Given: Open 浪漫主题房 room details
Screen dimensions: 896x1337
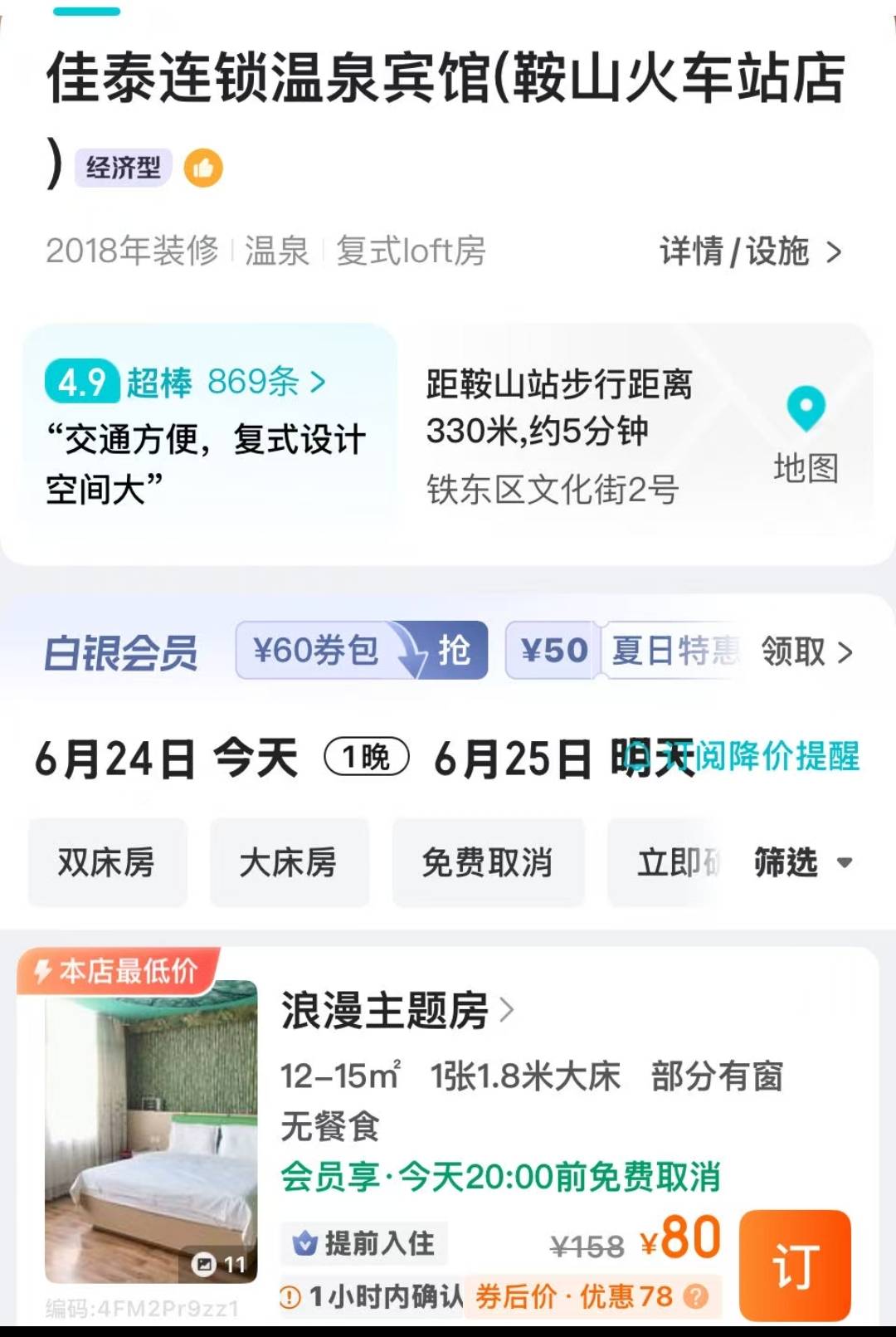Looking at the screenshot, I should pyautogui.click(x=397, y=1011).
